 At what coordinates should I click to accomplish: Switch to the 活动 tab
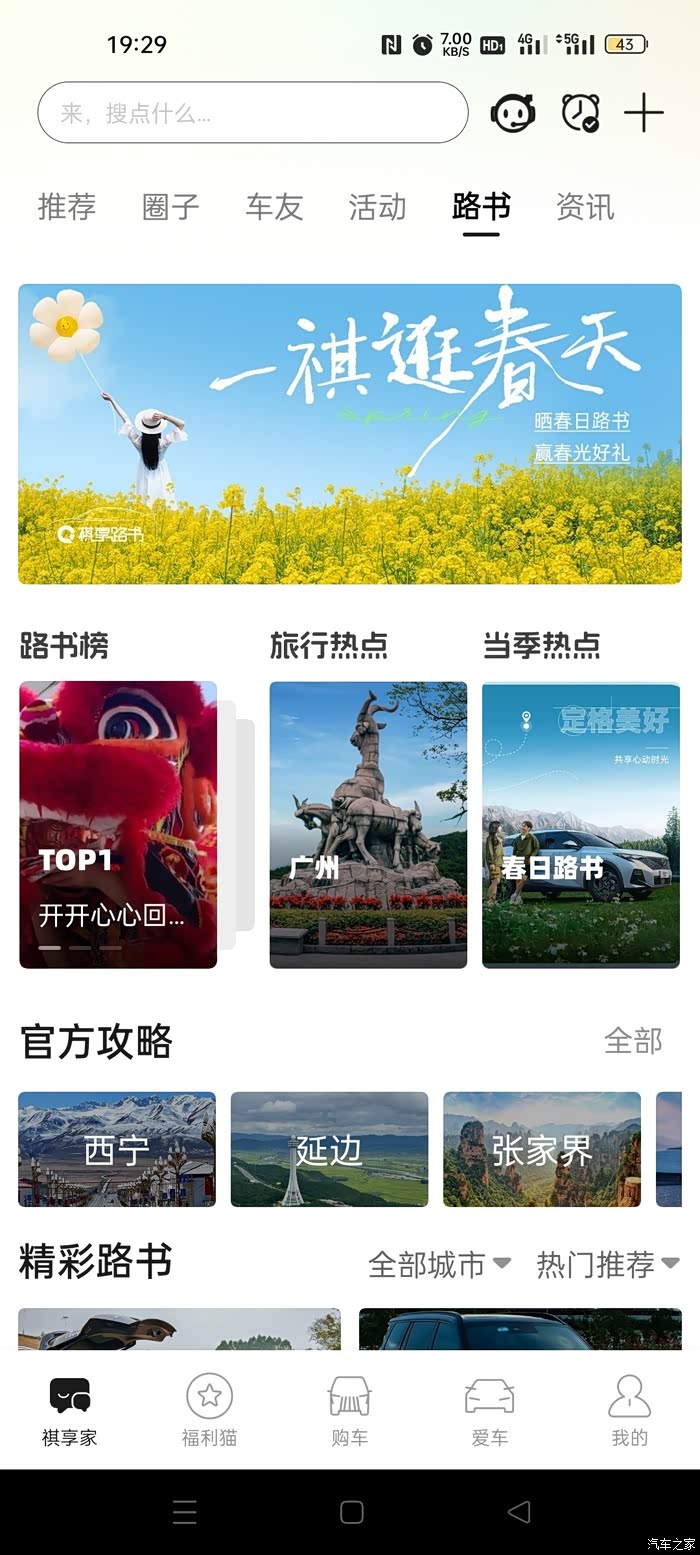point(377,207)
